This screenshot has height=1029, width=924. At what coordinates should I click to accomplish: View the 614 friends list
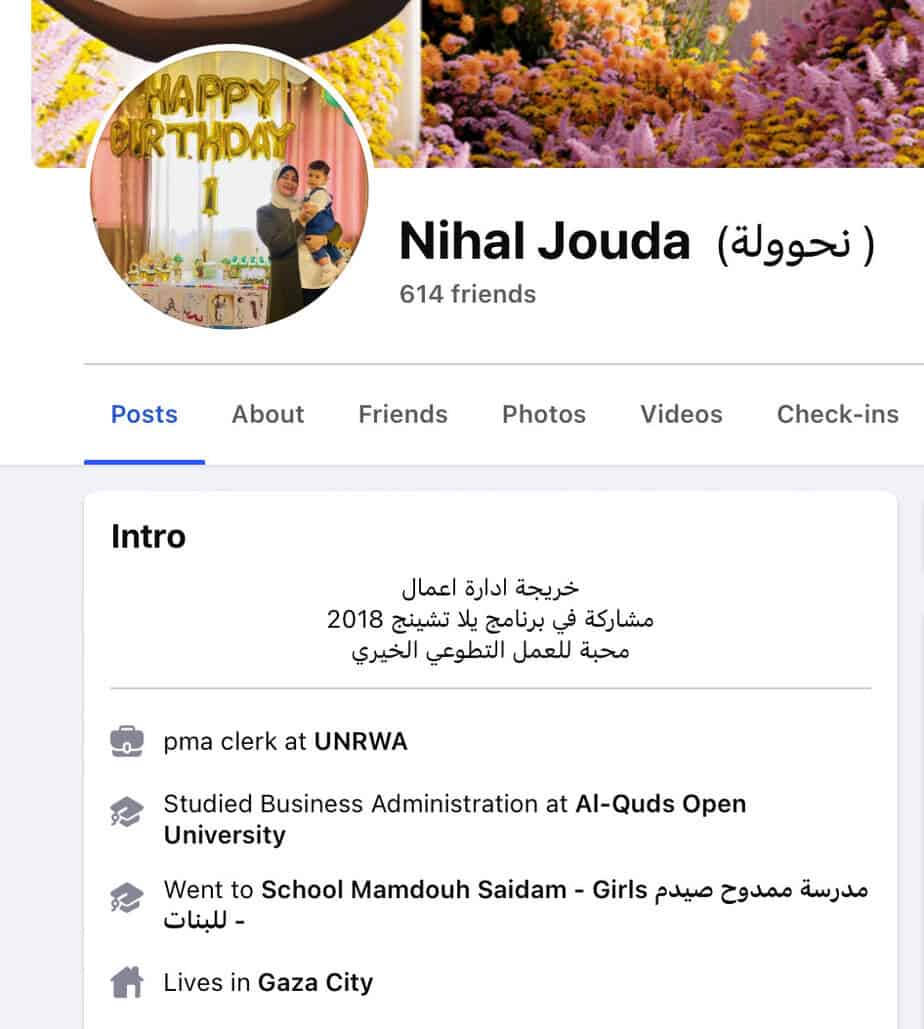point(467,294)
